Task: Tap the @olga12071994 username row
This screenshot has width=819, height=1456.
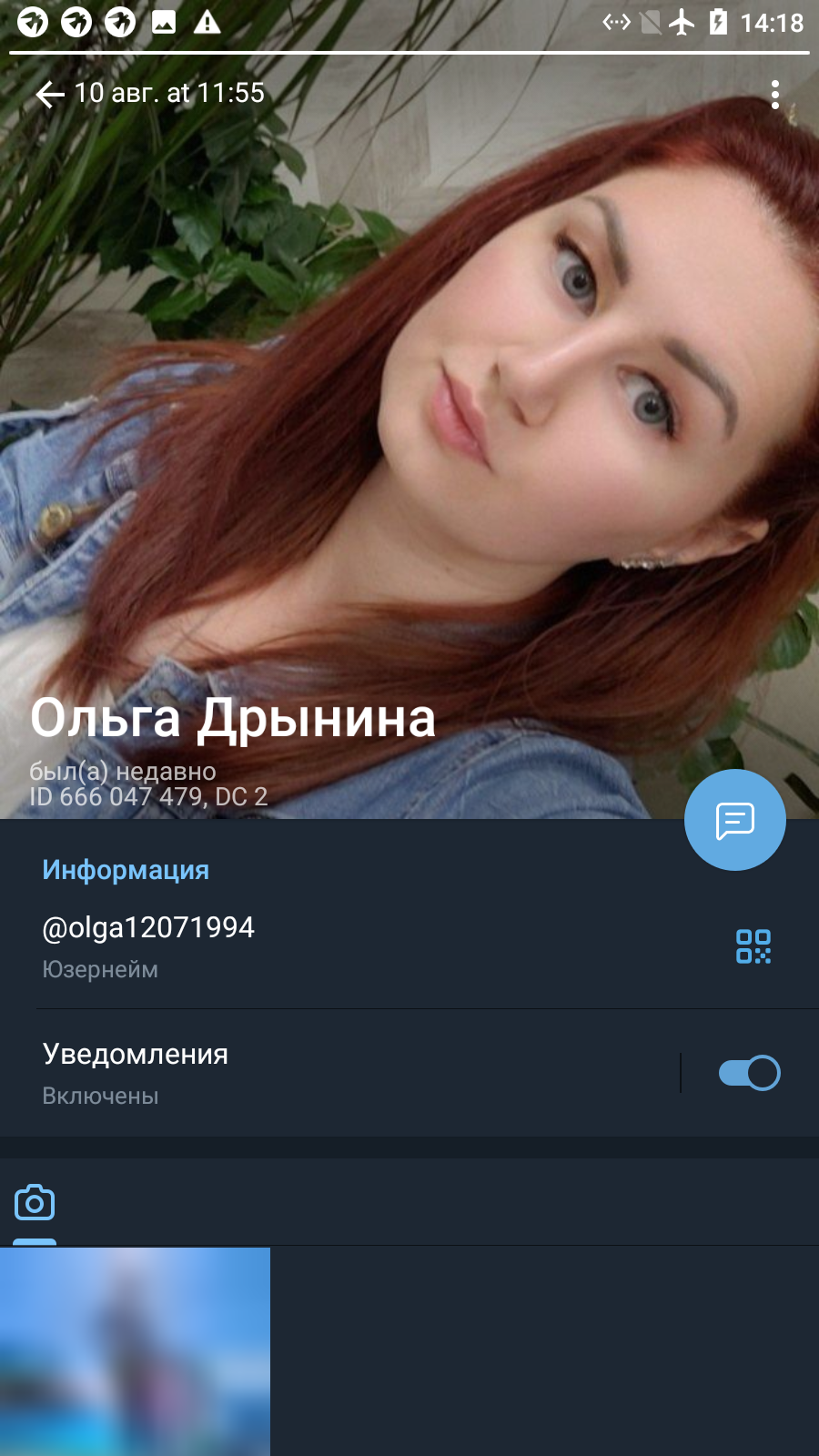Action: click(409, 947)
